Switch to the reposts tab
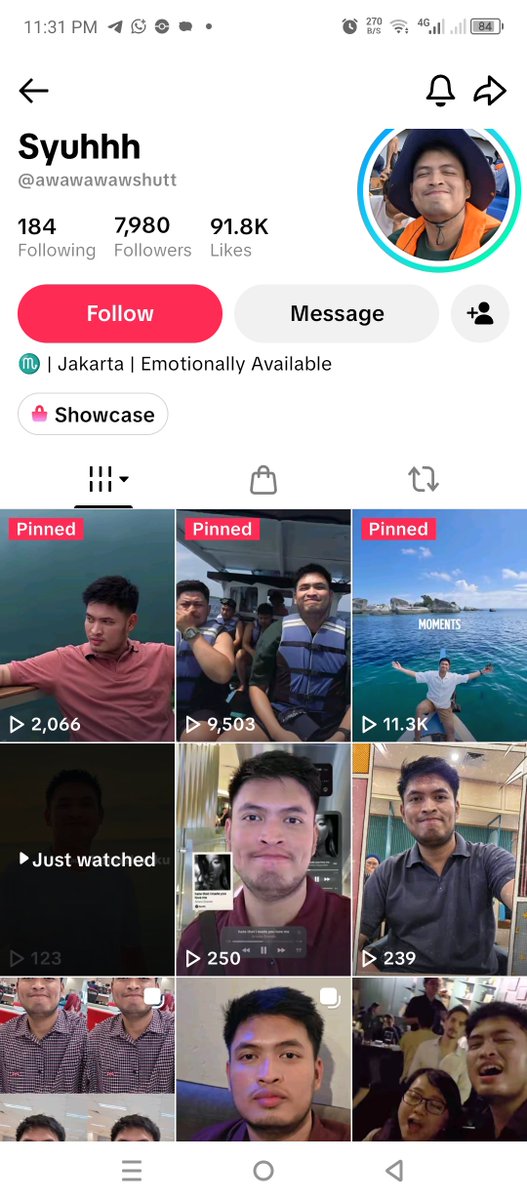Image resolution: width=527 pixels, height=1200 pixels. coord(424,480)
